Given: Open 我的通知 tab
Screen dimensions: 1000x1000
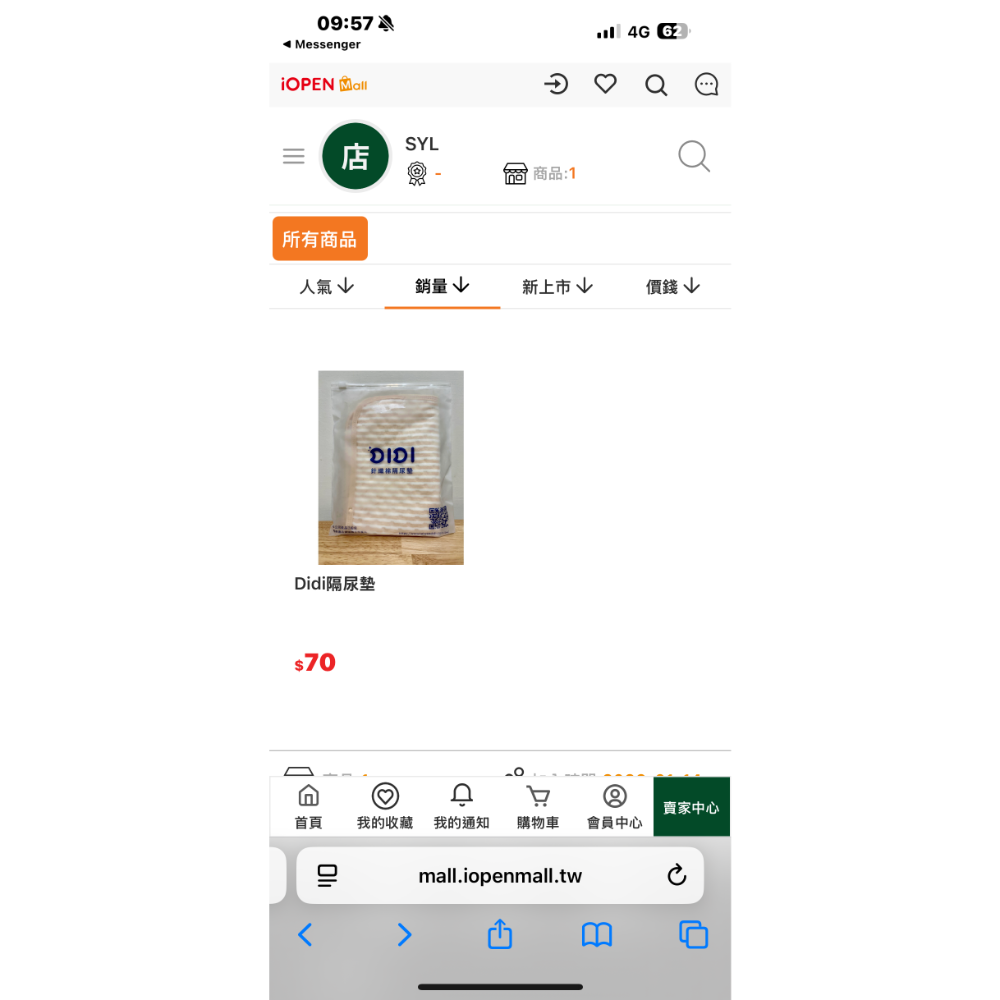Looking at the screenshot, I should (461, 807).
